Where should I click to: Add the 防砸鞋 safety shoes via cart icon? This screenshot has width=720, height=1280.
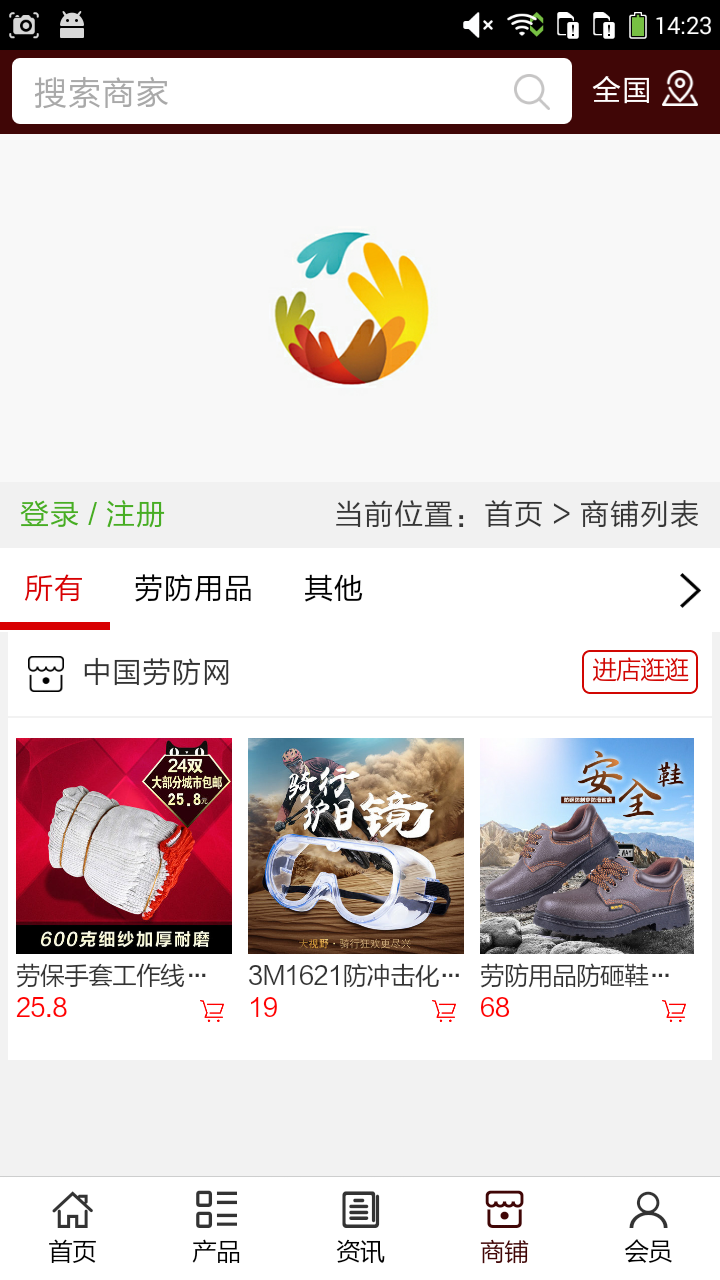coord(676,1010)
